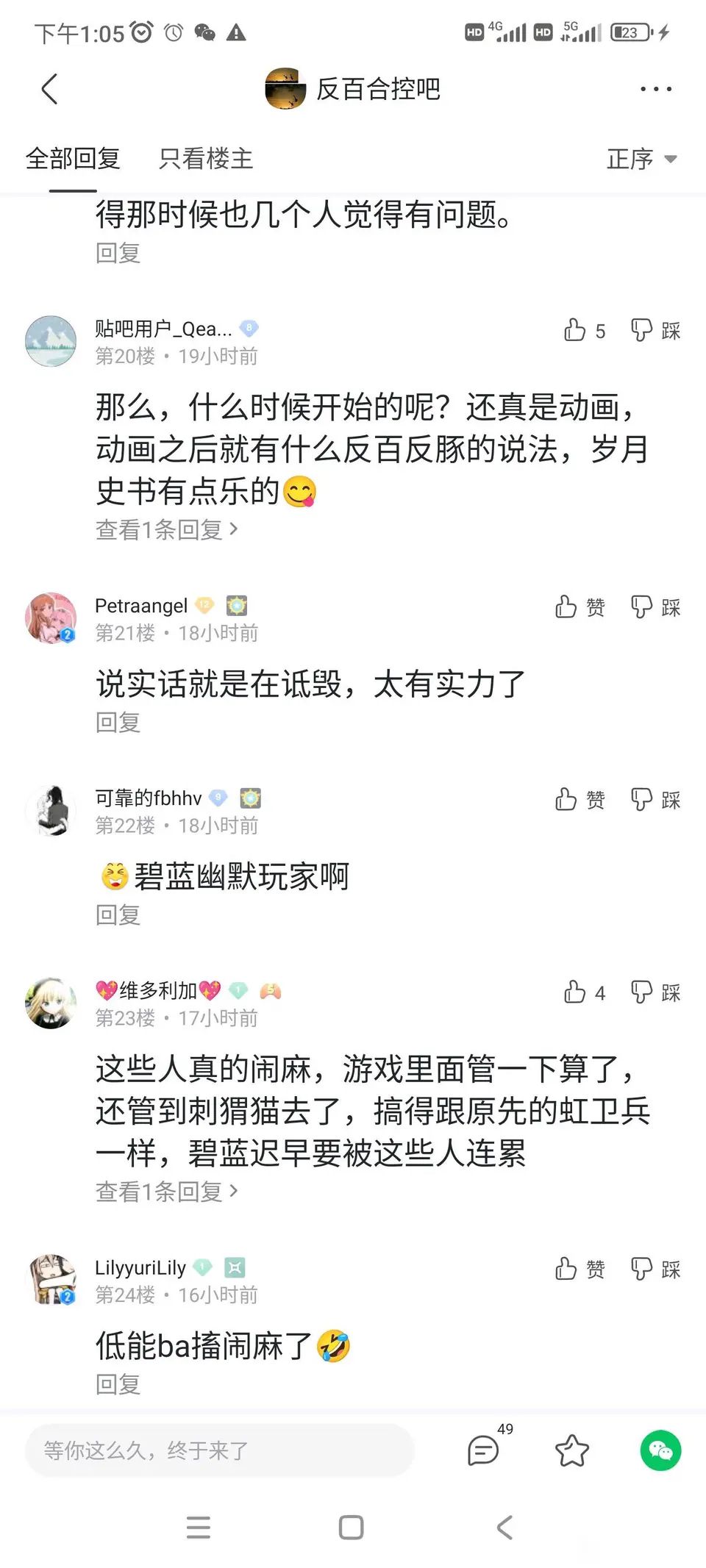The height and width of the screenshot is (1568, 706).
Task: Select the 全部回复 tab
Action: 73,159
